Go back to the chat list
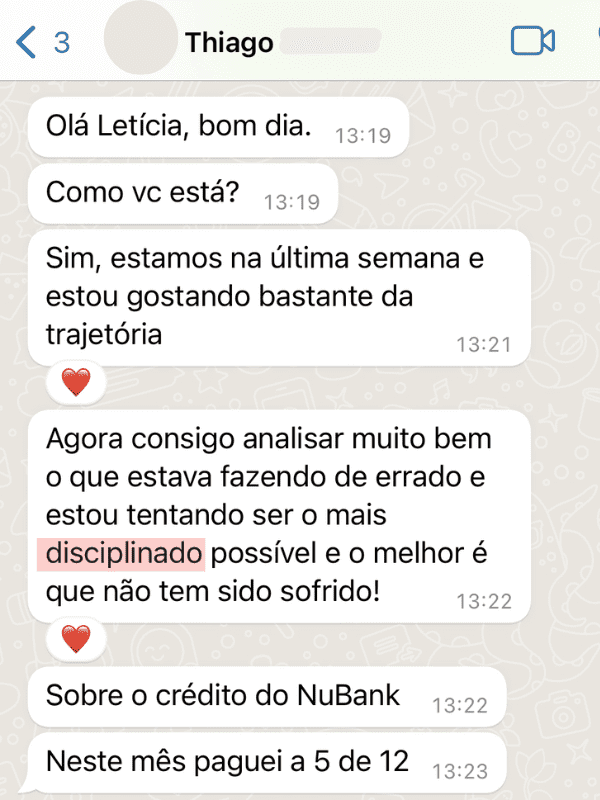This screenshot has height=800, width=600. click(x=40, y=42)
